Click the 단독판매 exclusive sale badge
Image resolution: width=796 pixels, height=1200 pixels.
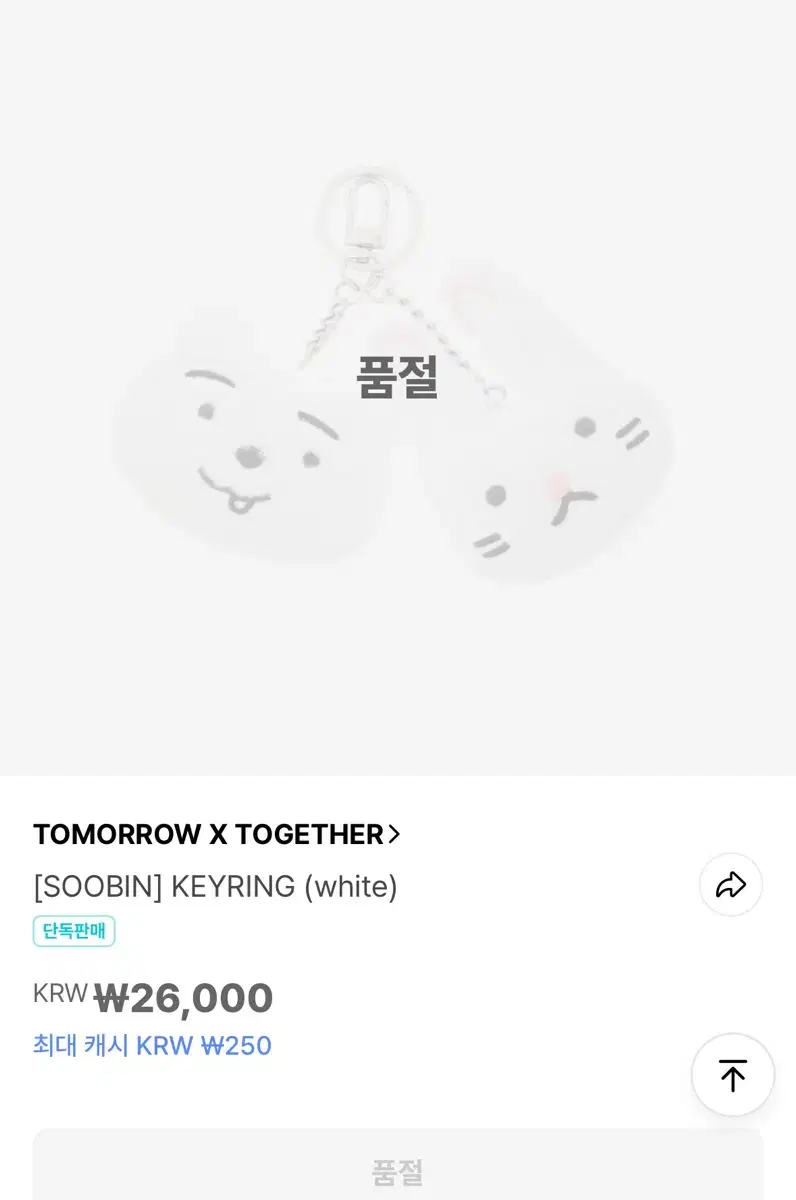[x=75, y=931]
